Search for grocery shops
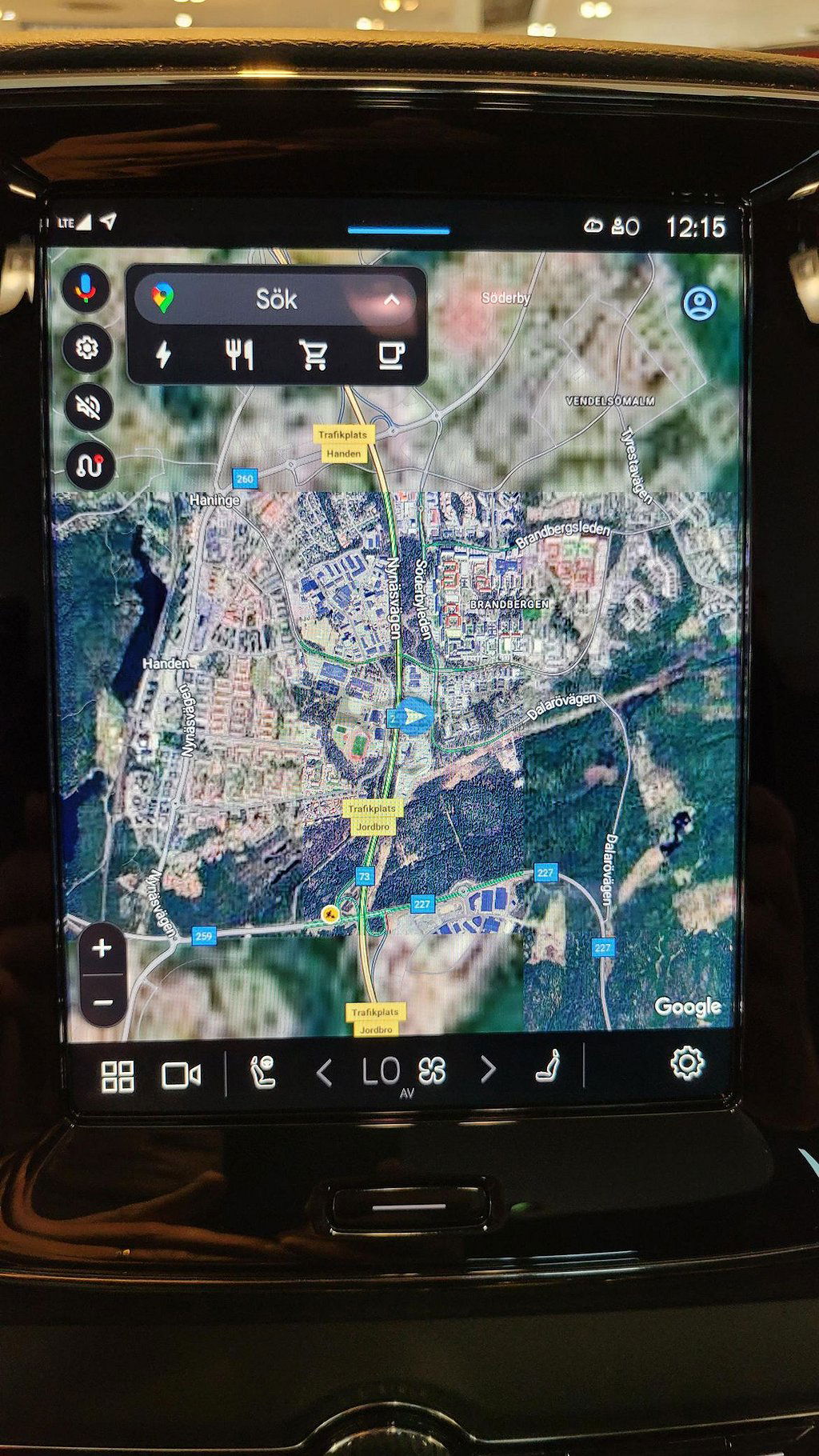Screen dimensions: 819x1456 pyautogui.click(x=314, y=354)
